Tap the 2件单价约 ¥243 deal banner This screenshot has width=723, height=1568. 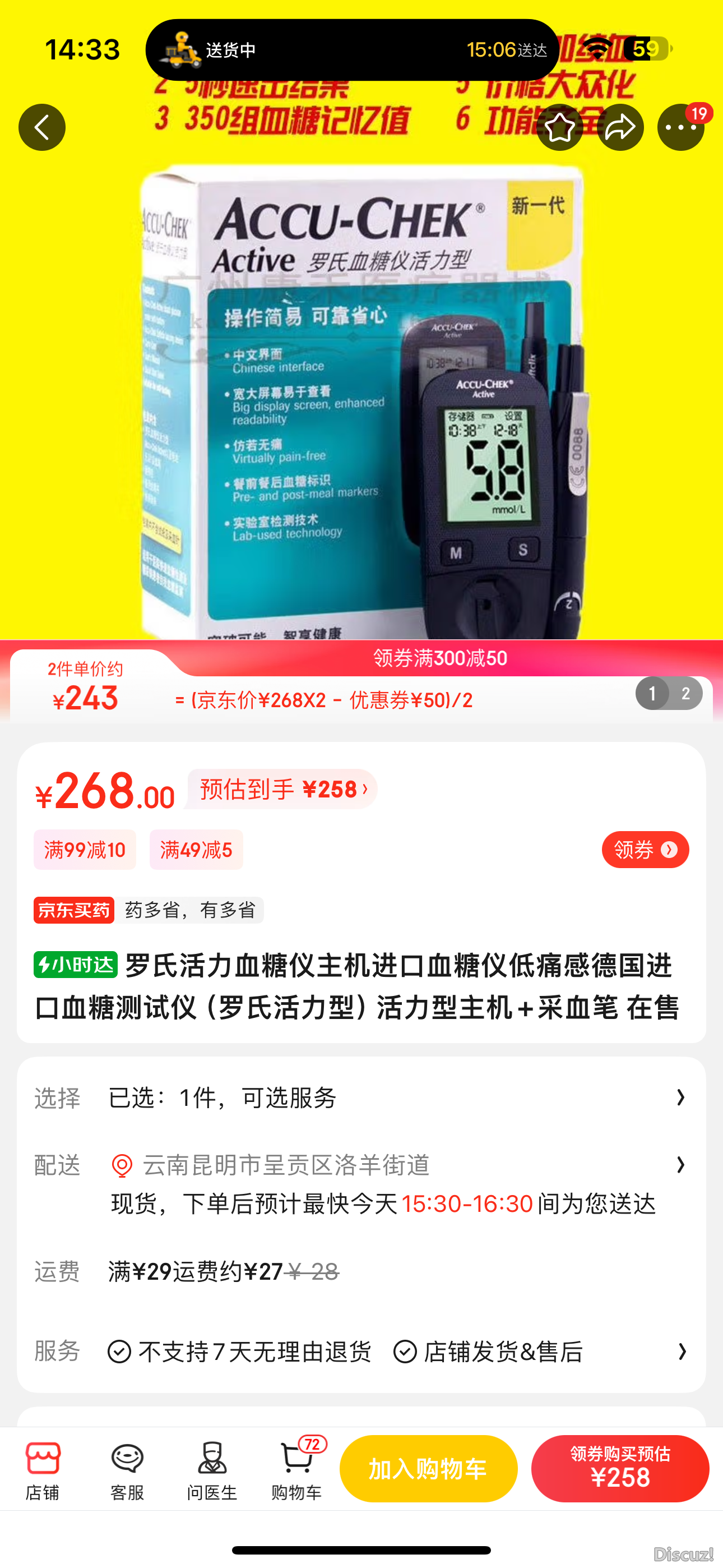pyautogui.click(x=85, y=689)
